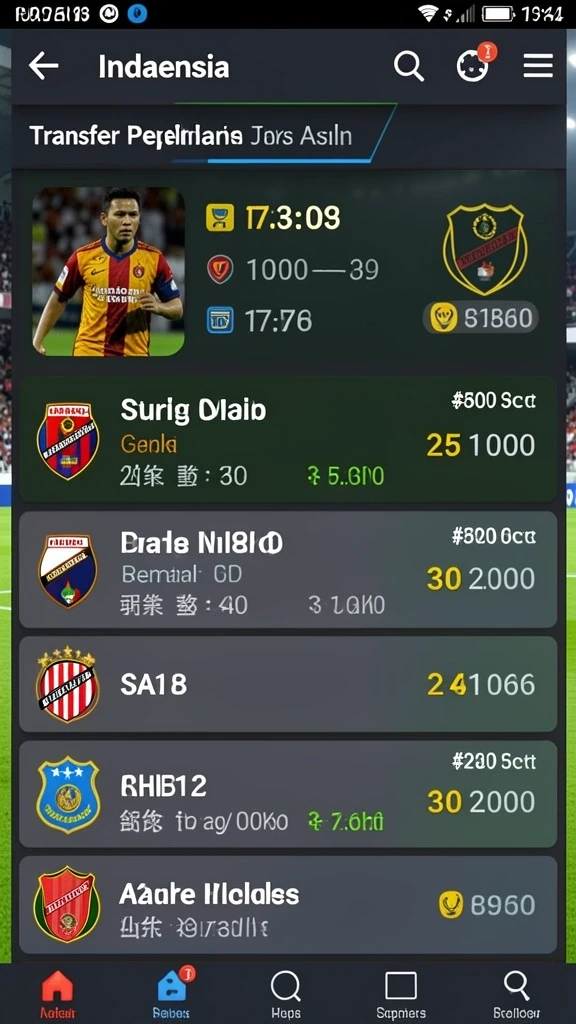Open the Aaate Iliclales row
Image resolution: width=576 pixels, height=1024 pixels.
click(288, 905)
